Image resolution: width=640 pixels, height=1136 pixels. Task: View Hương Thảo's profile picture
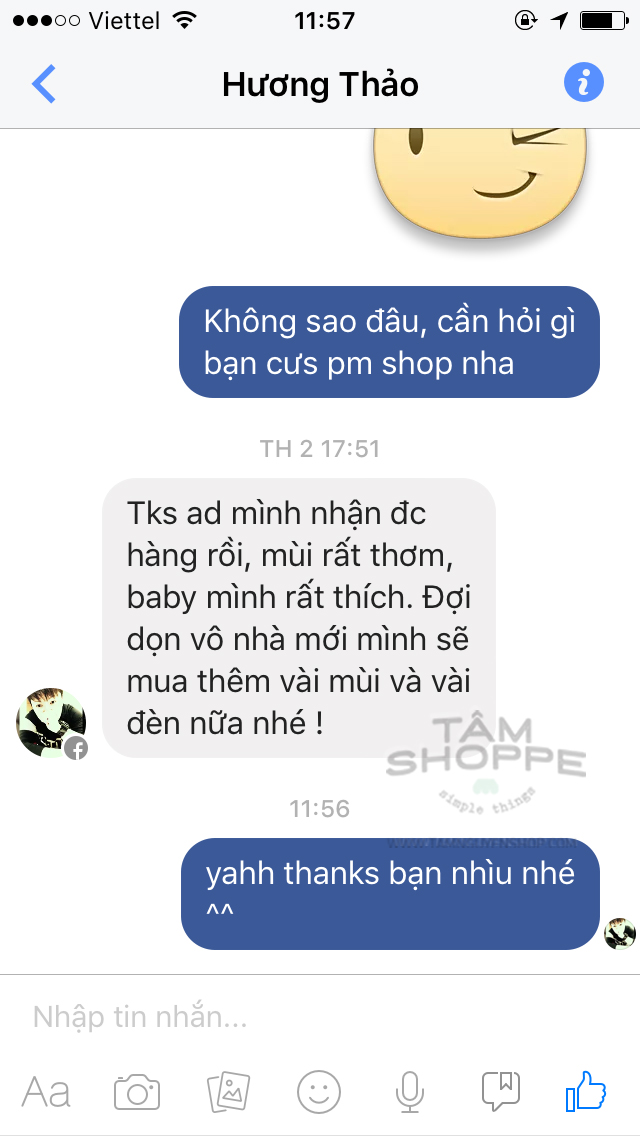pyautogui.click(x=51, y=723)
